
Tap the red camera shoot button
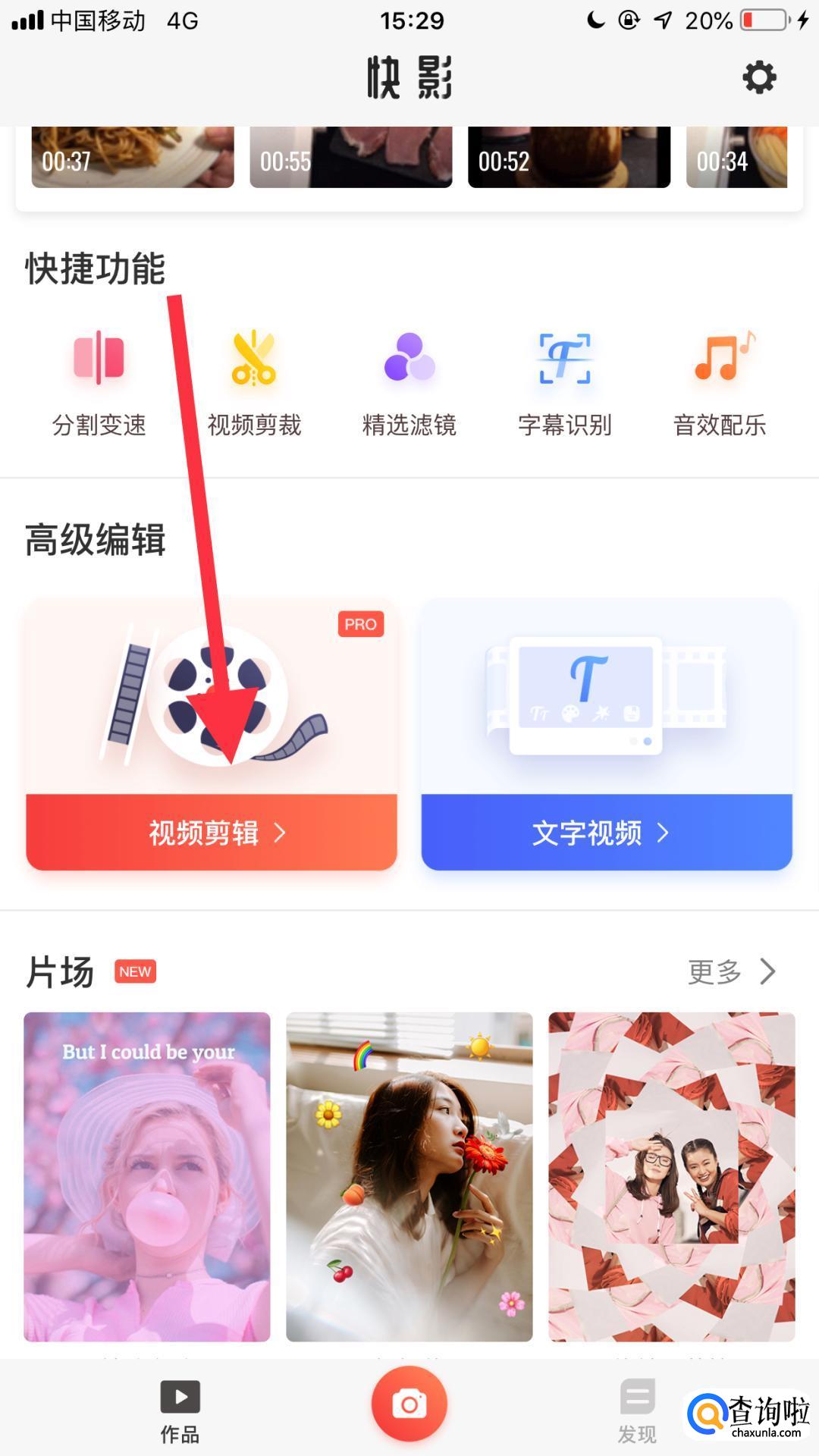click(x=409, y=1404)
